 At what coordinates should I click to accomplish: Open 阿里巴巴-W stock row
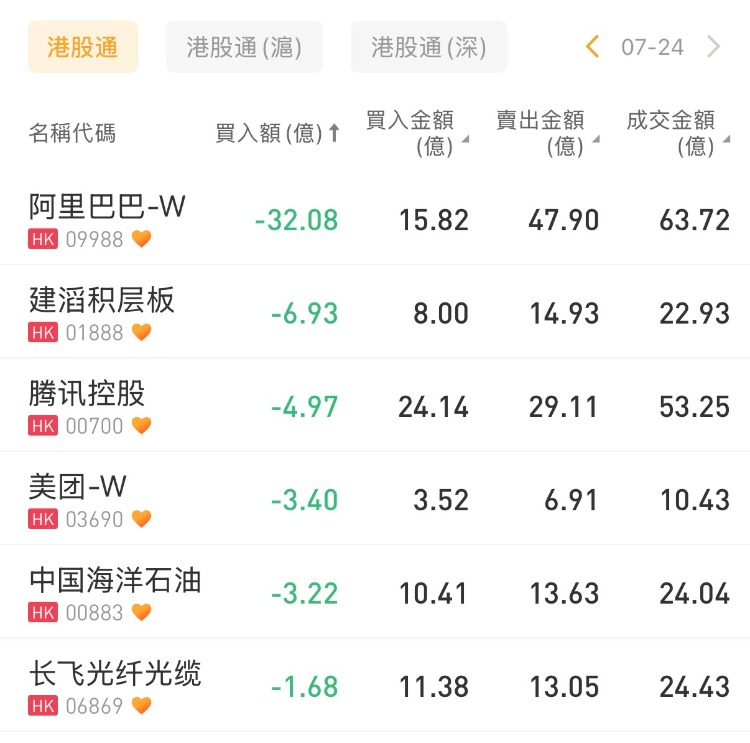pos(375,220)
